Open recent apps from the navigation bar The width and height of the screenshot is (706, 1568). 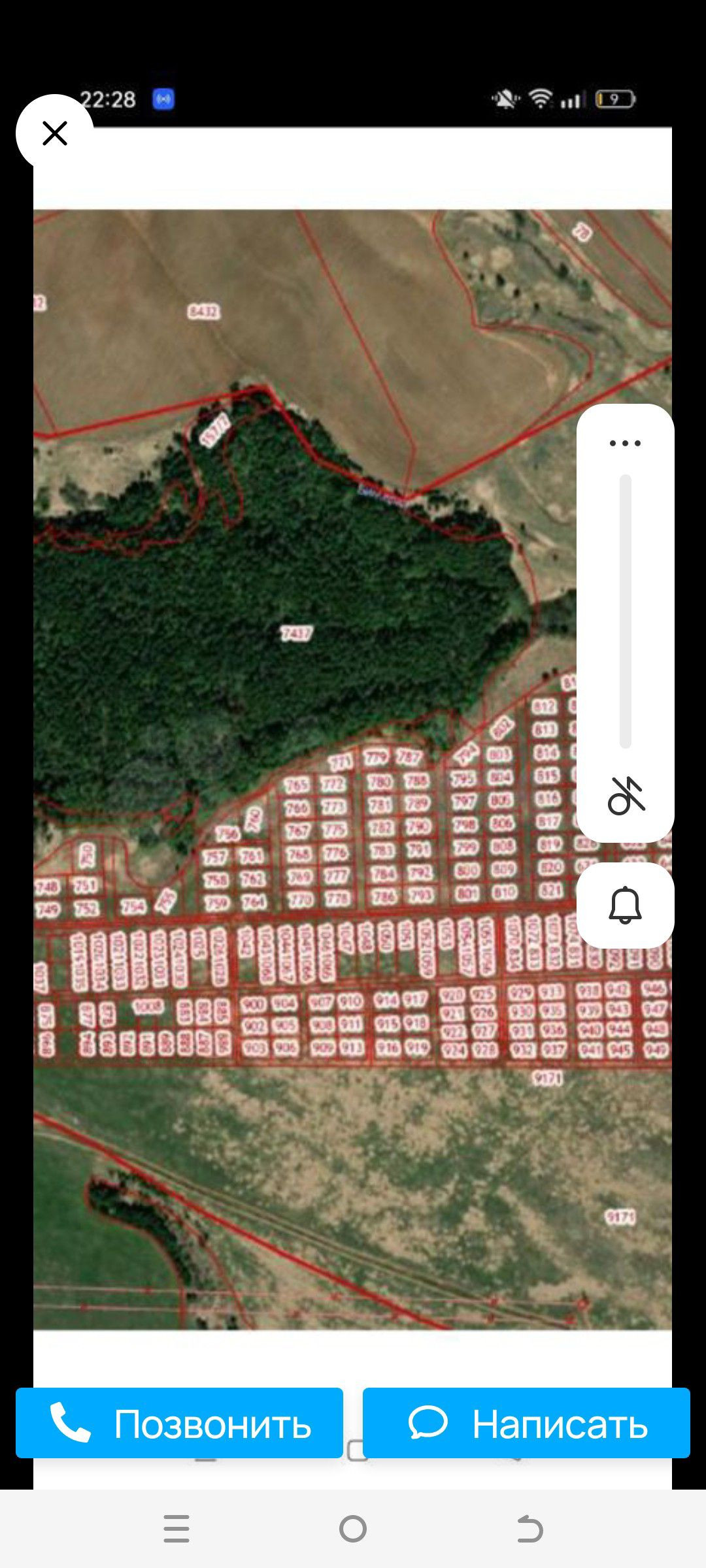tap(176, 1529)
